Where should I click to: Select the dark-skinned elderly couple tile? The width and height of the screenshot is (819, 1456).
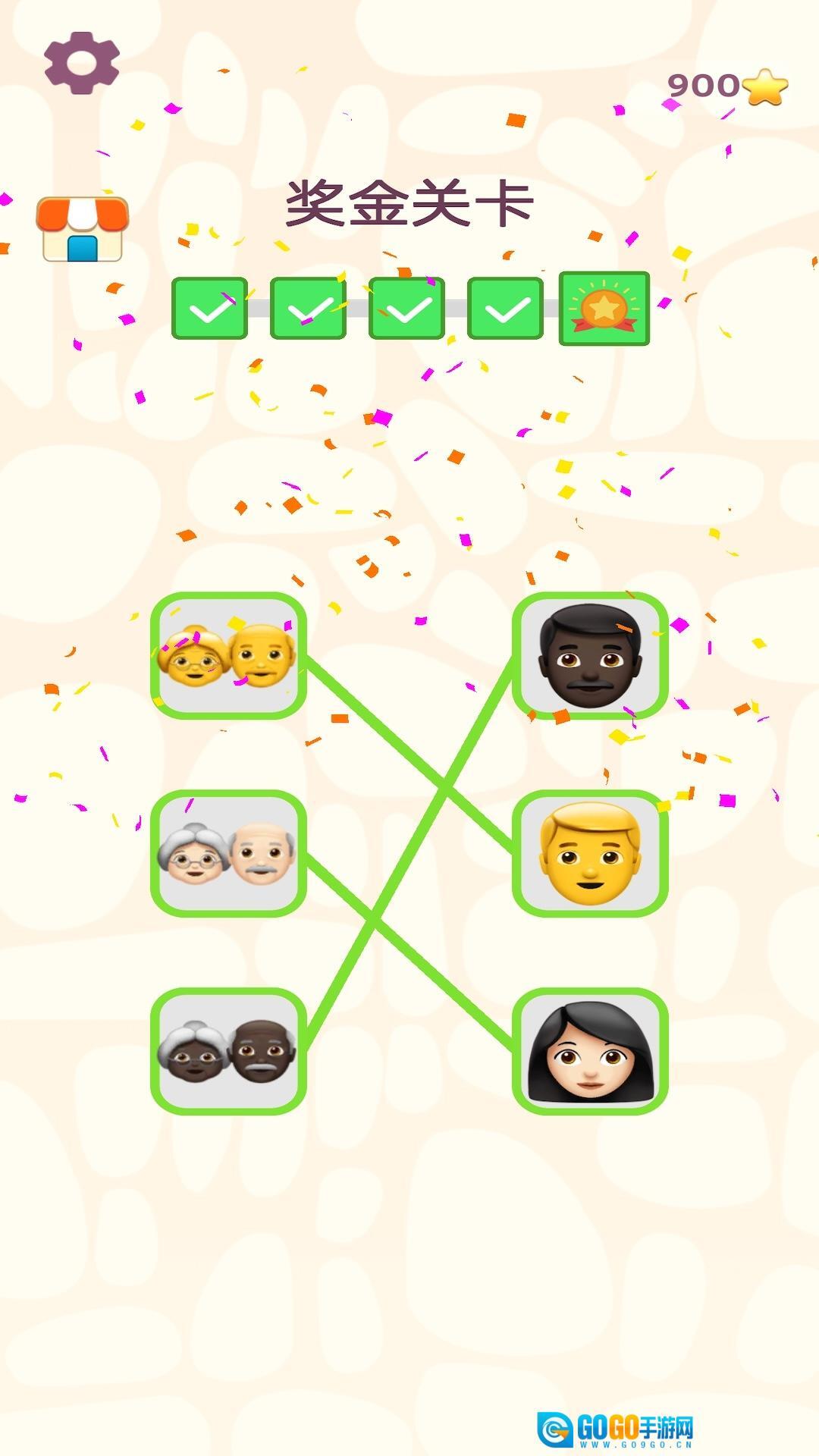[x=228, y=1051]
